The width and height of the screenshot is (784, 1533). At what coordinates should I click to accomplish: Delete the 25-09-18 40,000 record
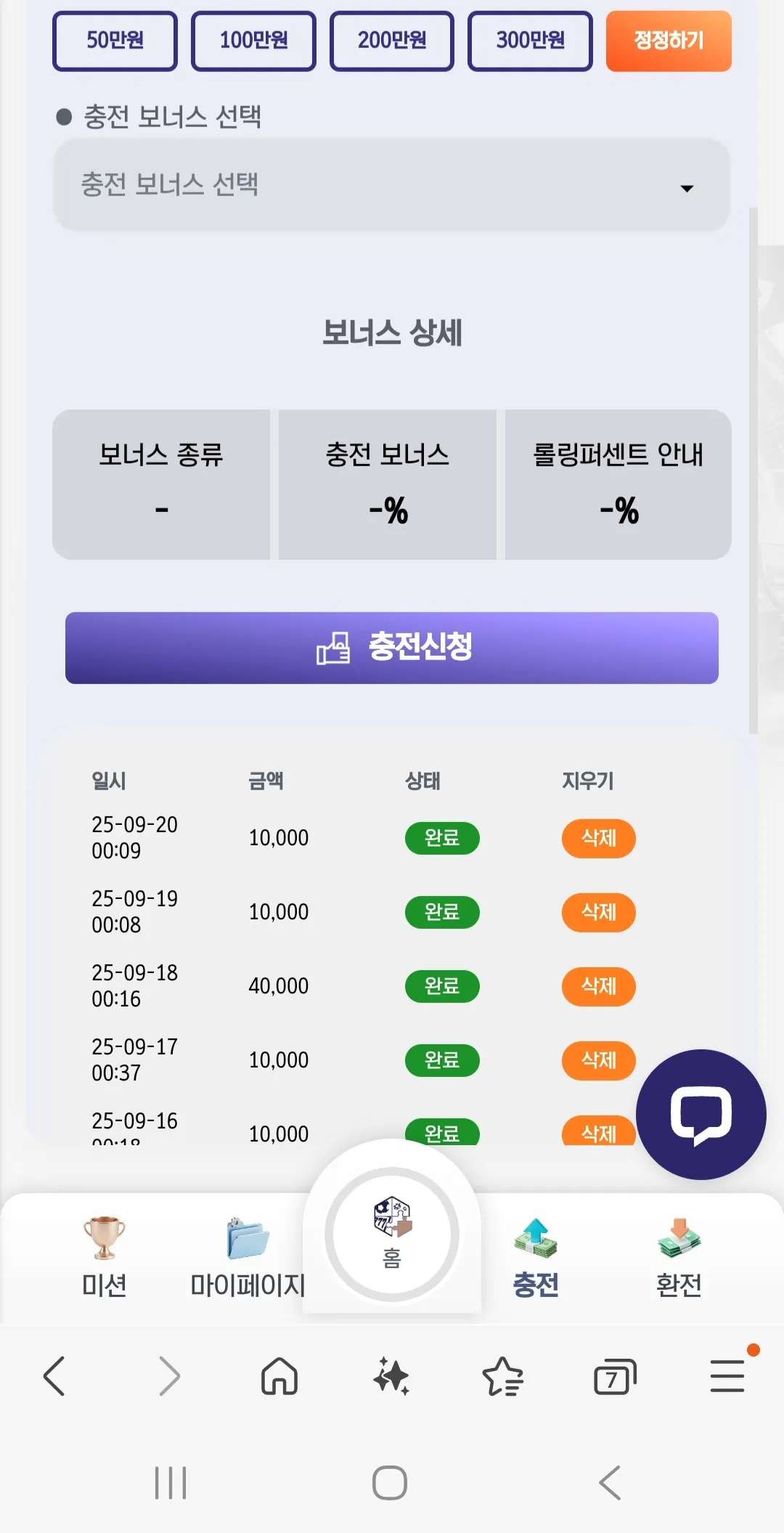pos(599,986)
